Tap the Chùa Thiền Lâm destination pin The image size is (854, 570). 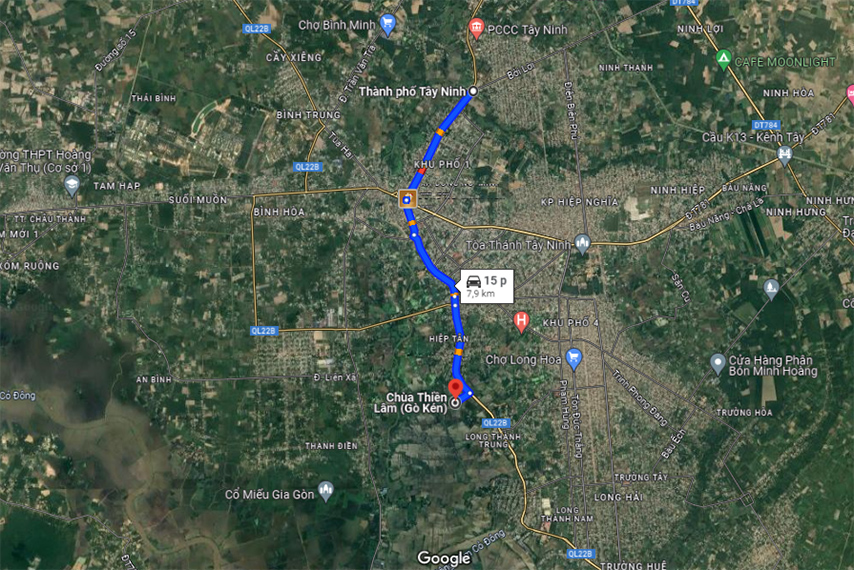tap(456, 389)
